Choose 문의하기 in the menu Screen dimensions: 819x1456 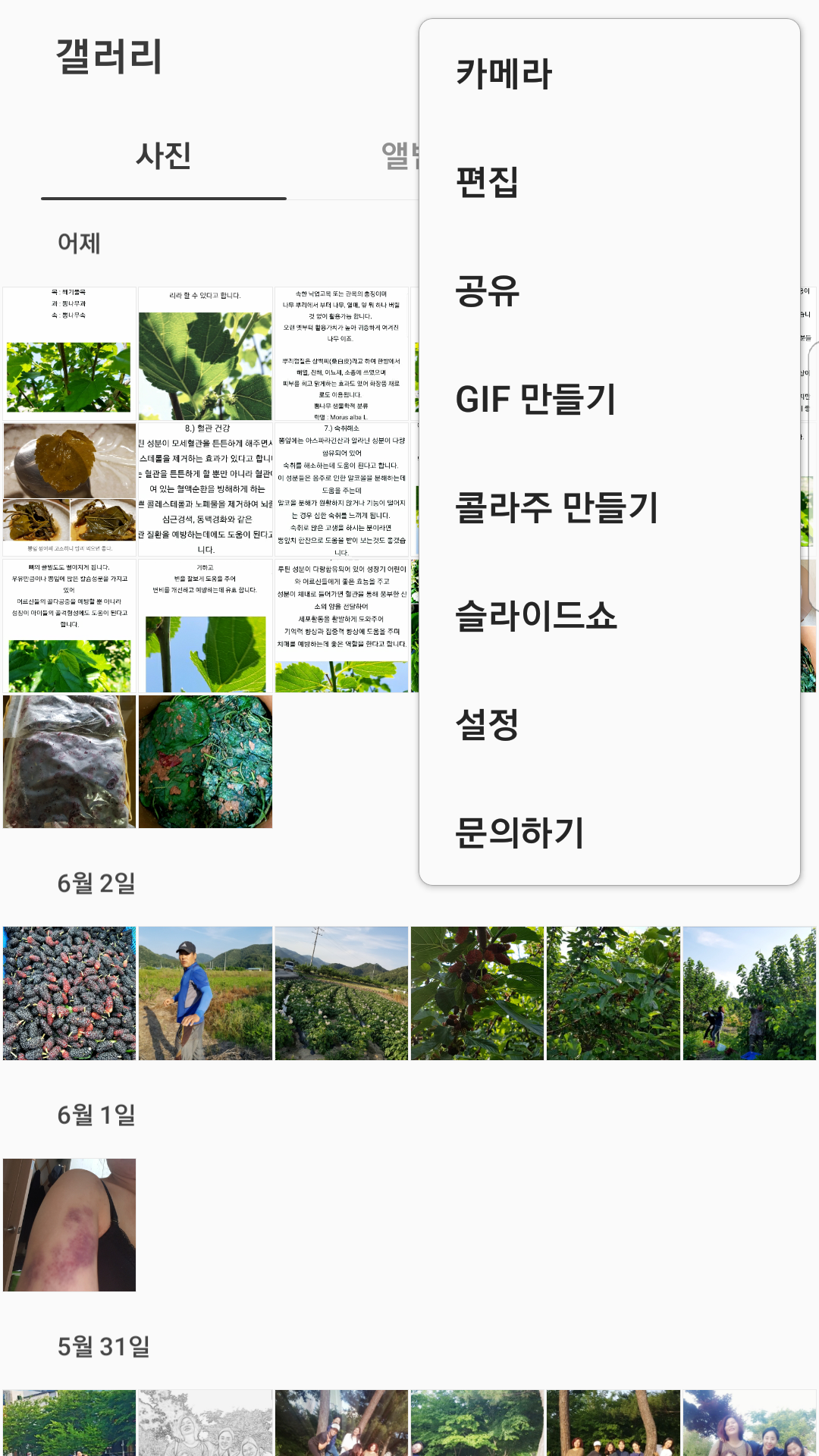519,833
